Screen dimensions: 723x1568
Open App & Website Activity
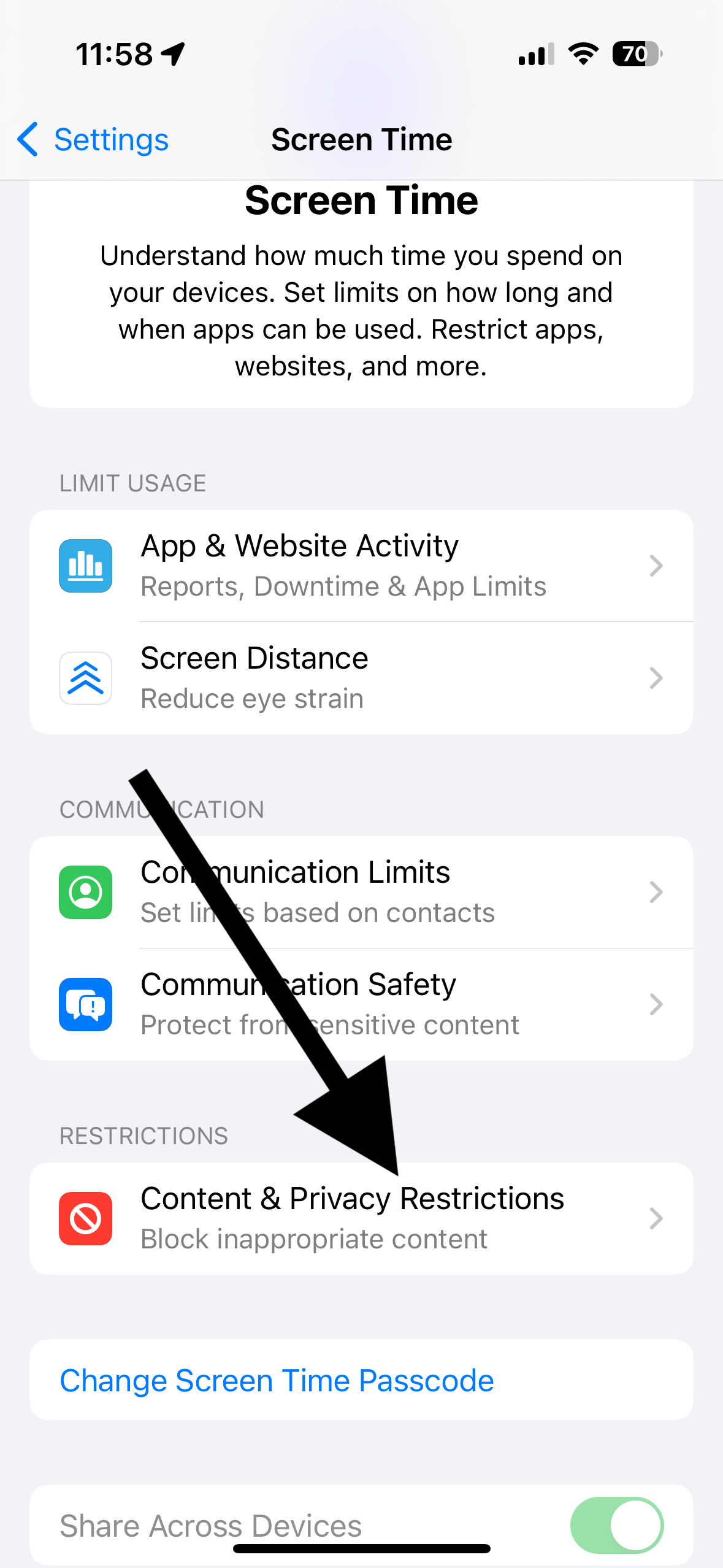[361, 566]
